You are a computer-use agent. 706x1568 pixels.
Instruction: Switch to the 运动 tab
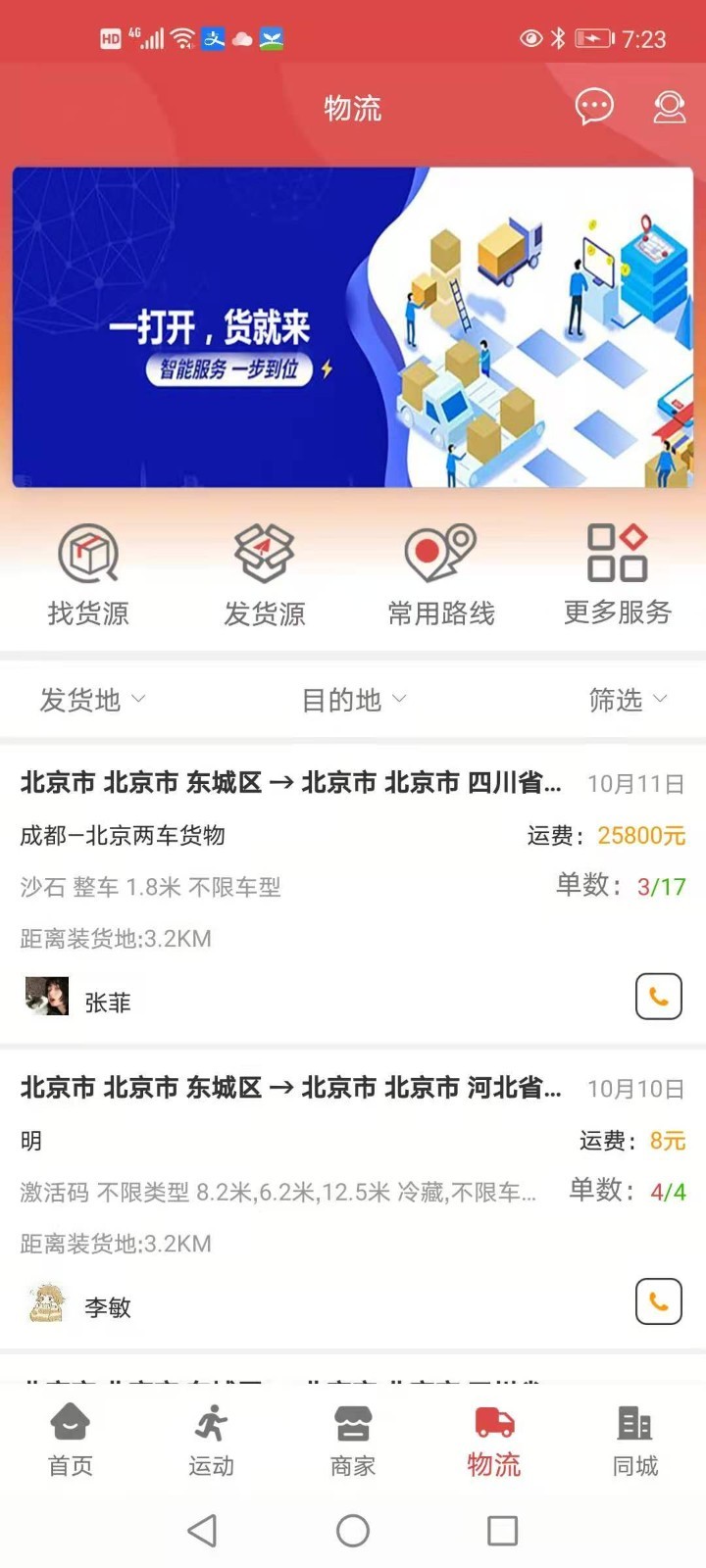click(x=212, y=1439)
